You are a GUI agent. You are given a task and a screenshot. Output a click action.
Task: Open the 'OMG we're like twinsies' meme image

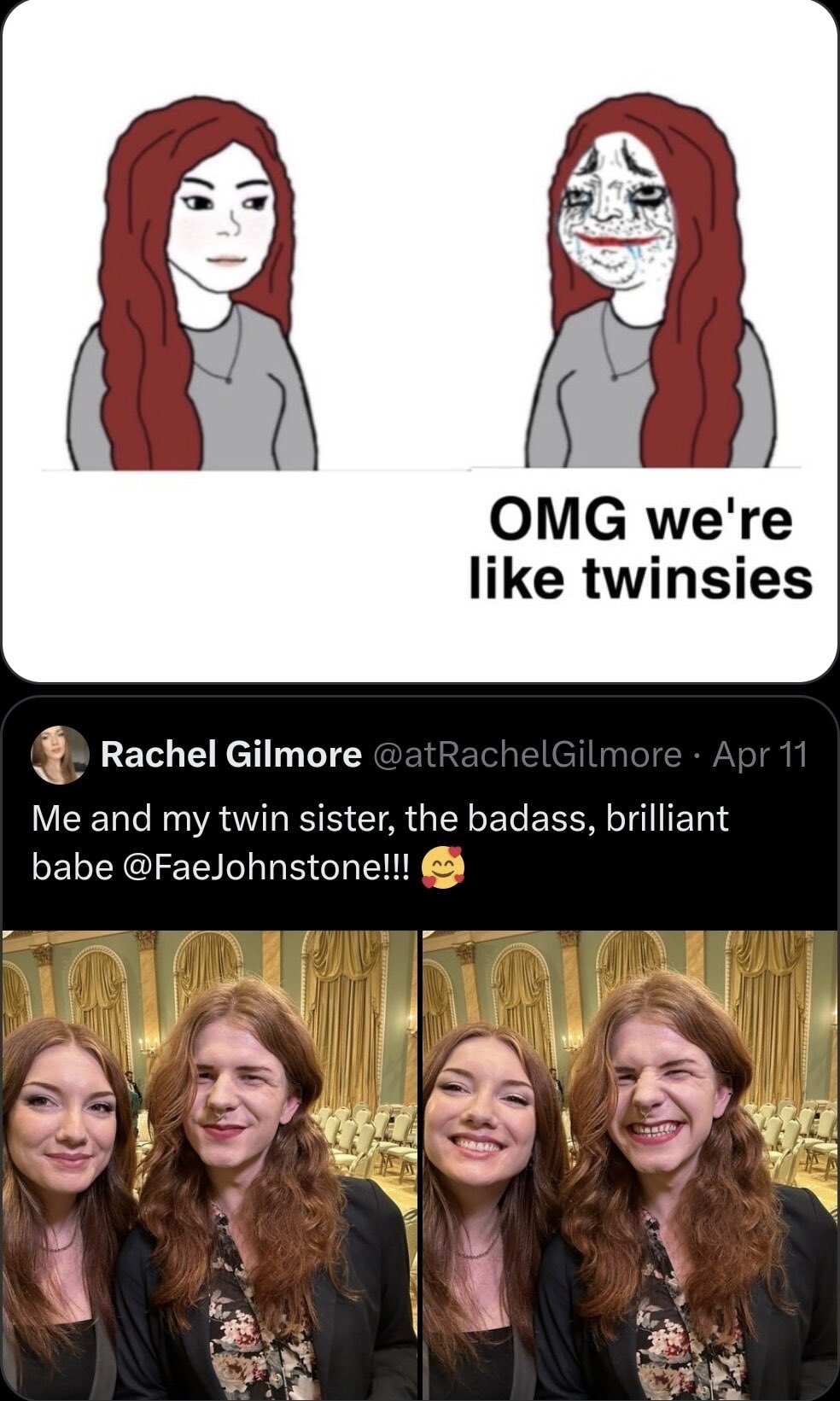click(419, 340)
